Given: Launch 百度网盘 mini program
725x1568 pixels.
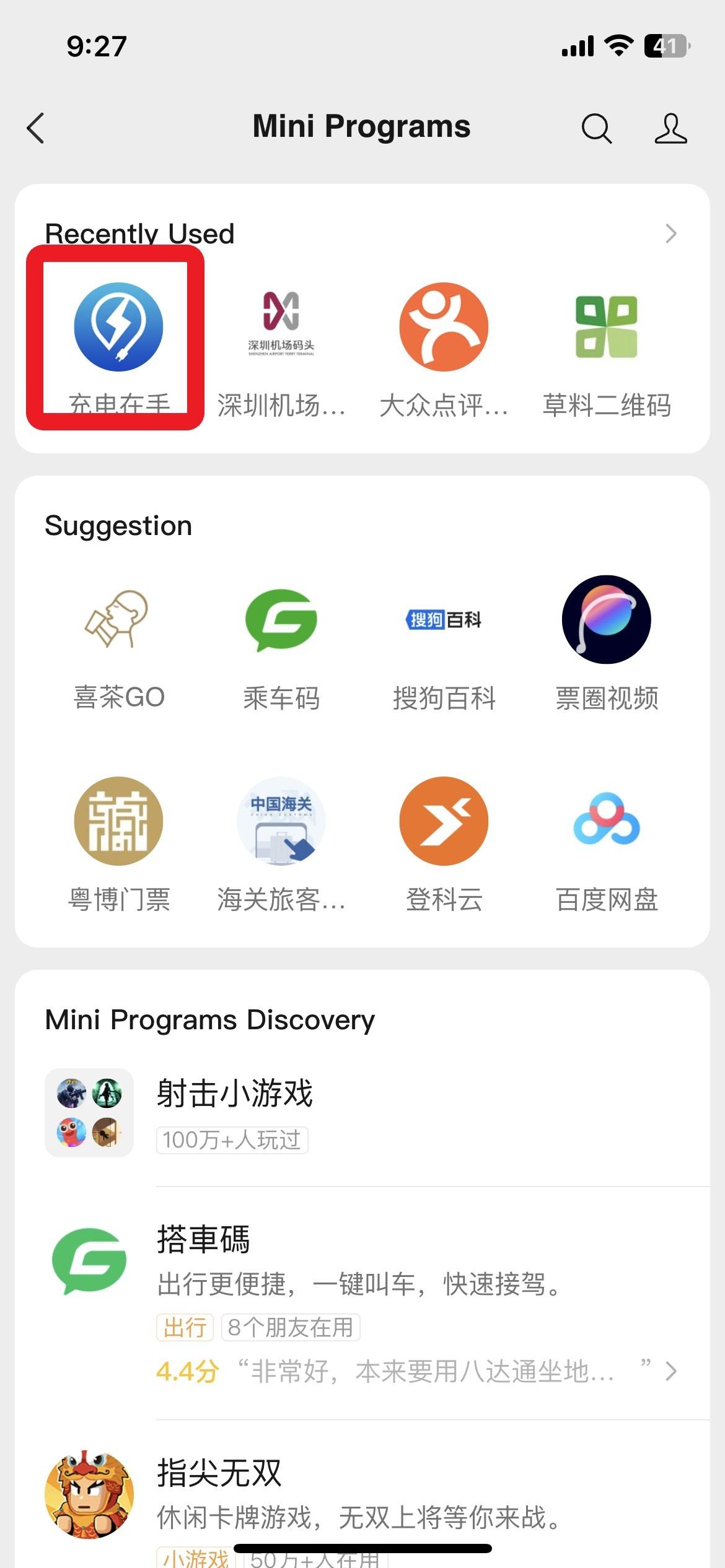Looking at the screenshot, I should point(606,821).
